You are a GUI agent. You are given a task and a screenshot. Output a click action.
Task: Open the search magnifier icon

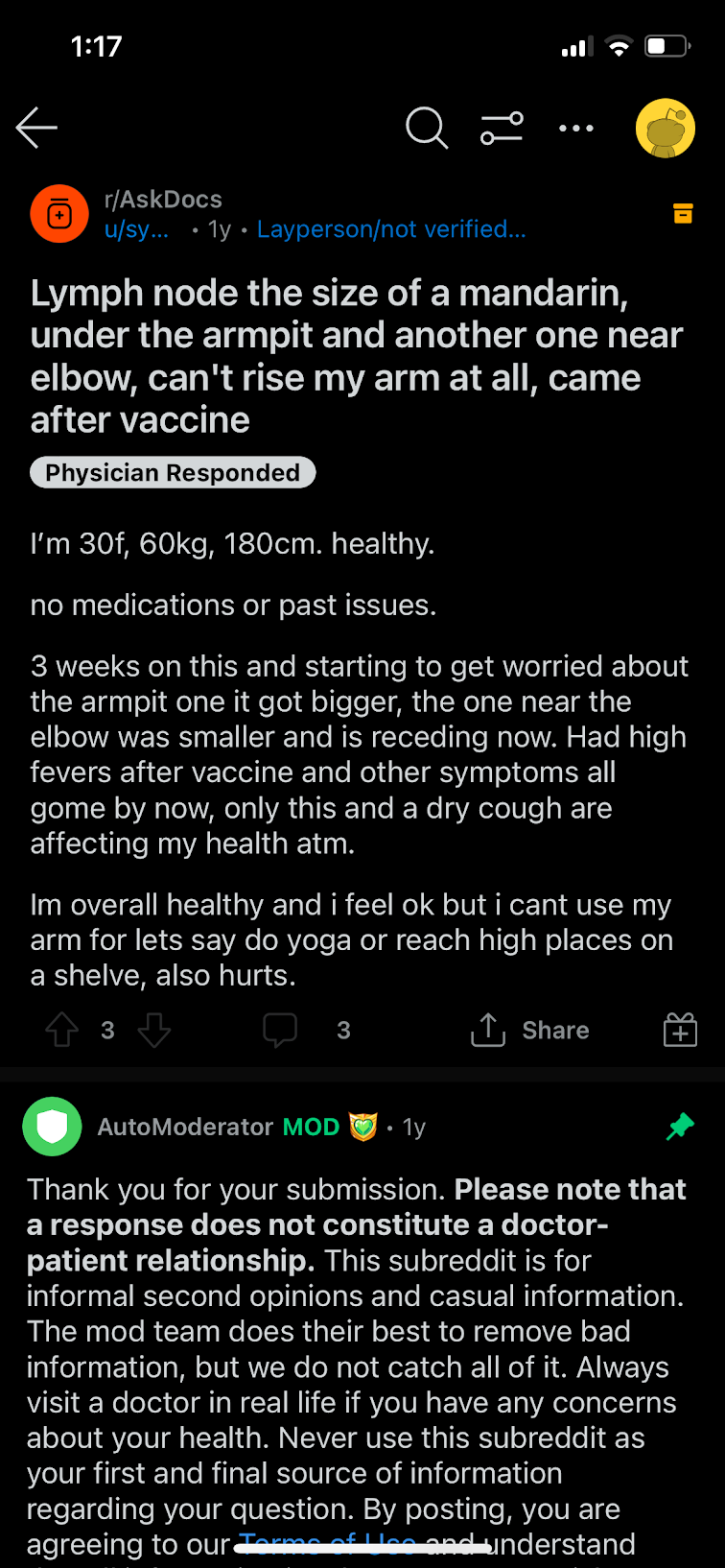[427, 128]
